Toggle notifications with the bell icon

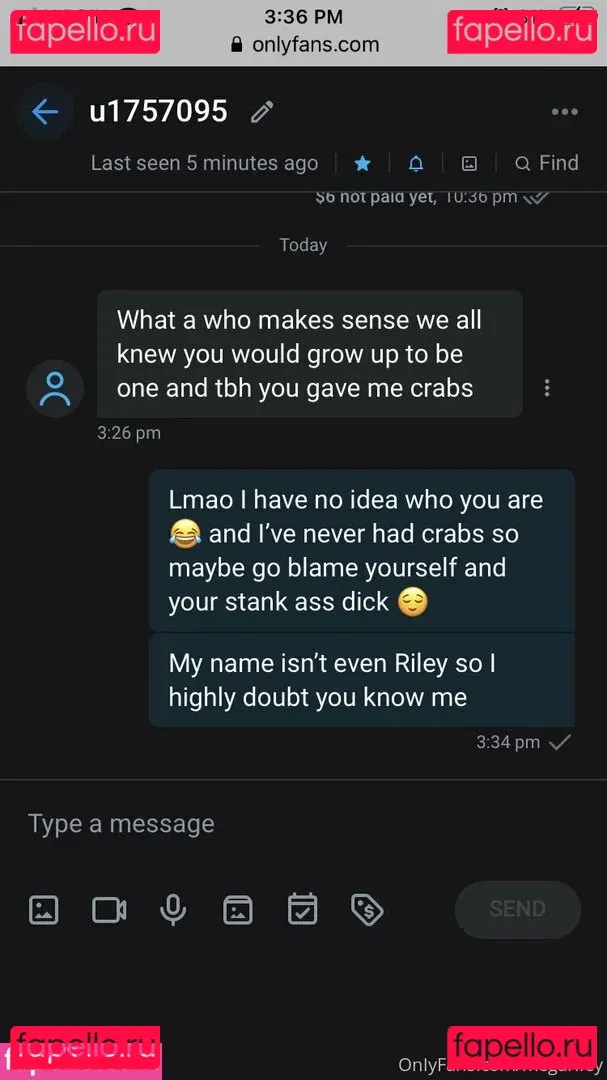(x=416, y=163)
